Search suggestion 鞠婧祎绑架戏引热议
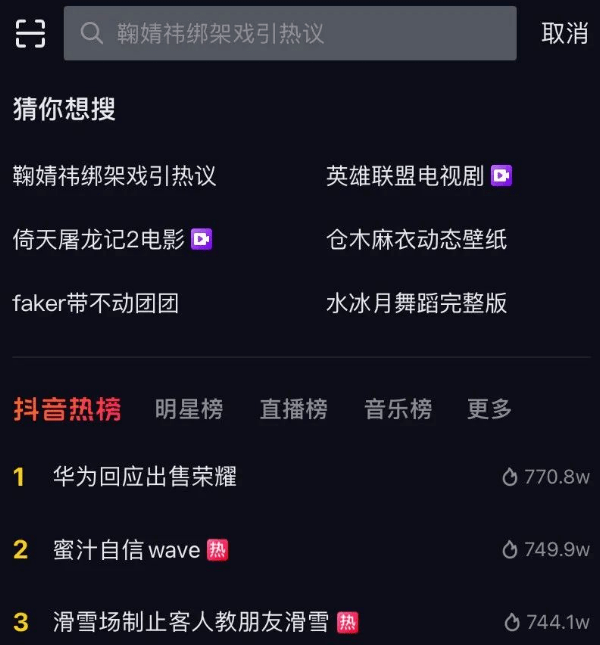This screenshot has height=645, width=600. 115,176
